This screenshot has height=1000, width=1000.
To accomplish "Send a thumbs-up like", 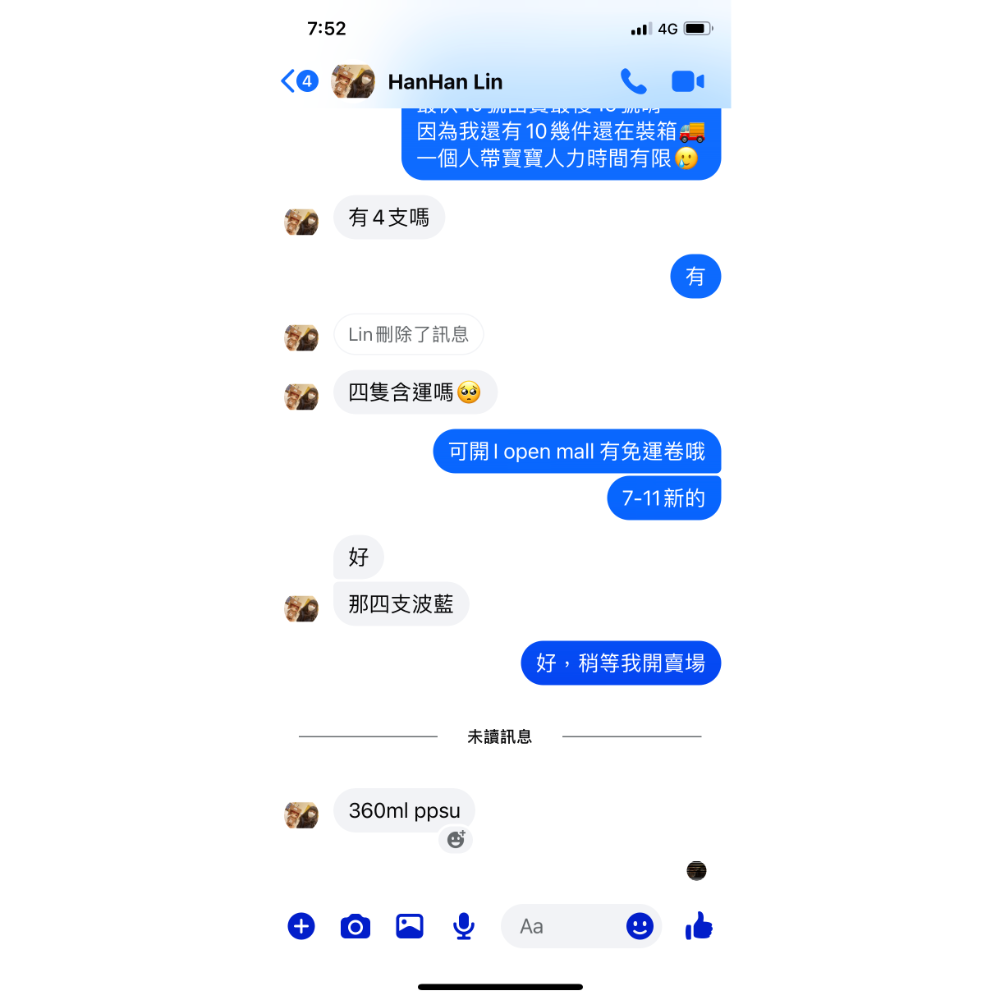I will 699,926.
